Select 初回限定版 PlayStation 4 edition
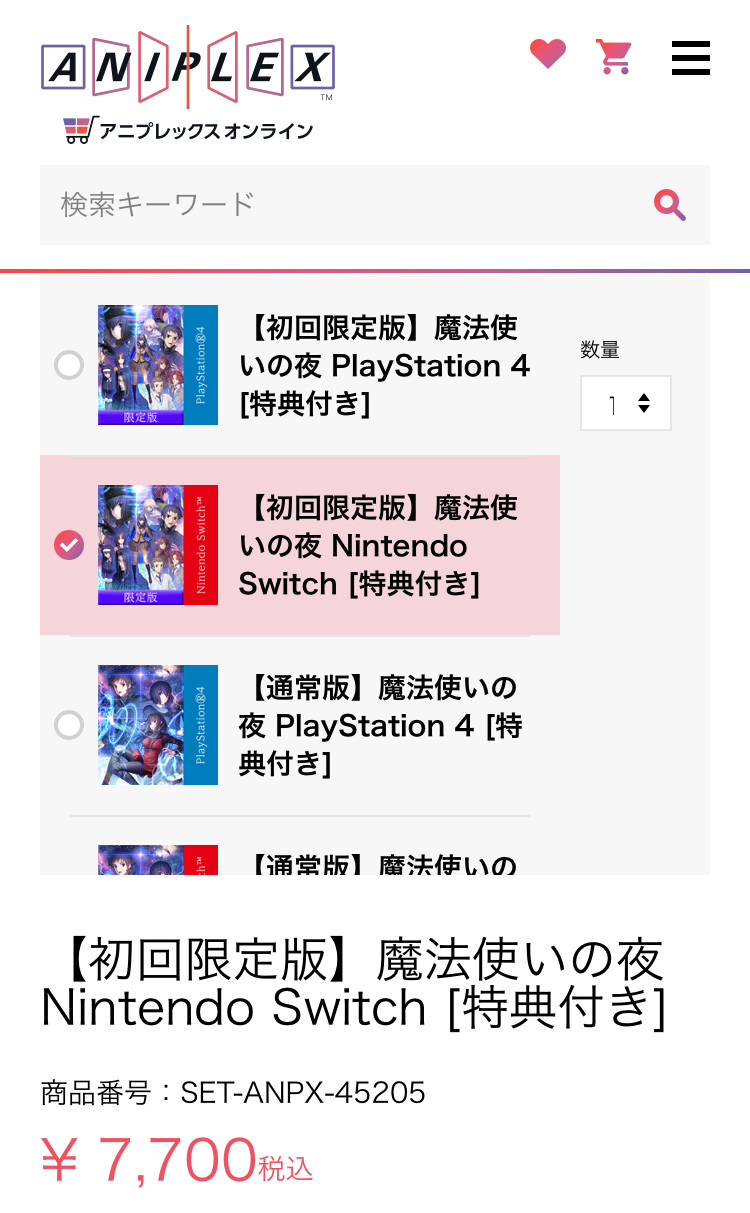 click(x=69, y=365)
